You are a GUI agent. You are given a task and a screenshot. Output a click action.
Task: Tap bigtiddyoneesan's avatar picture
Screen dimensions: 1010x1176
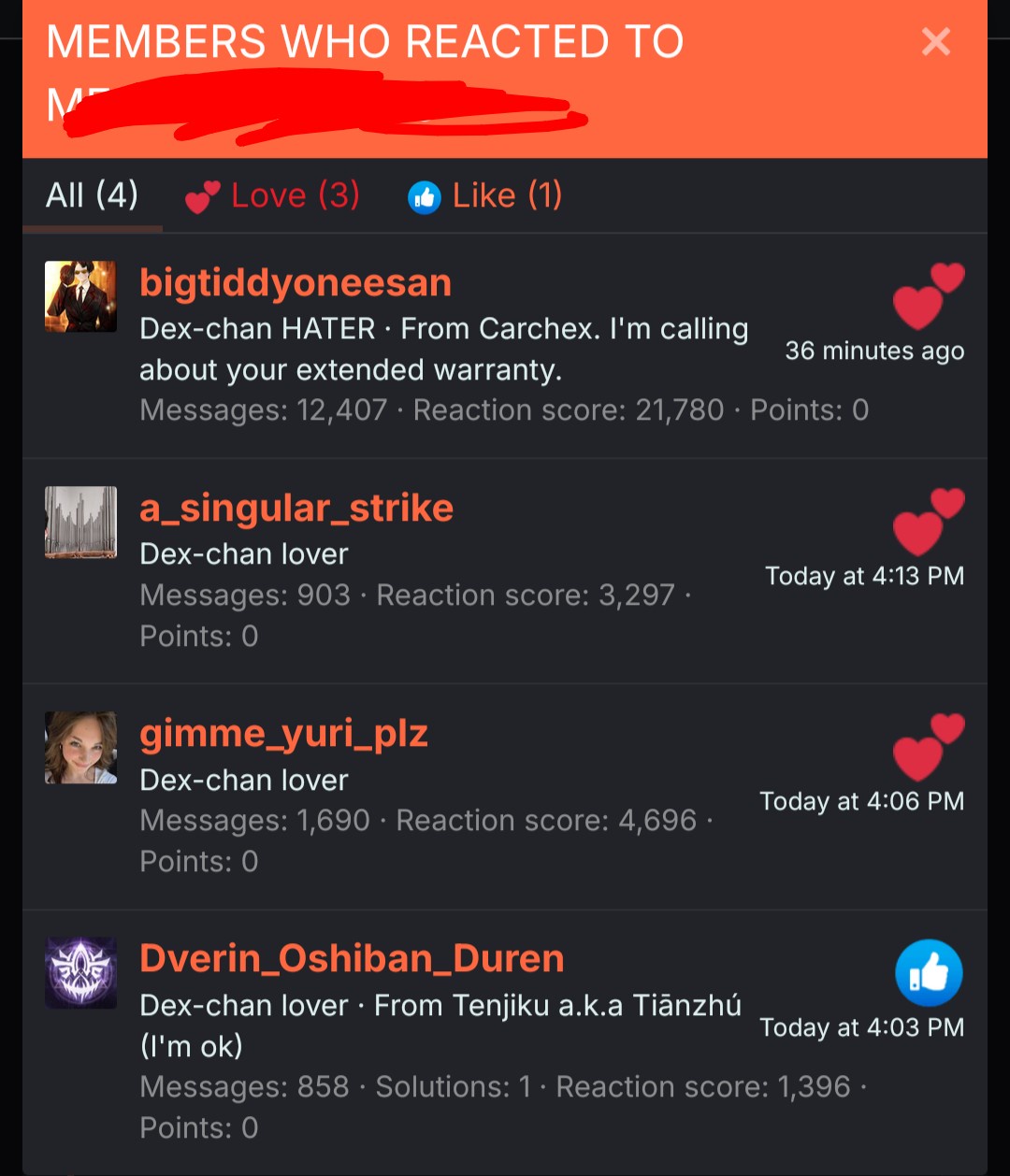coord(81,296)
